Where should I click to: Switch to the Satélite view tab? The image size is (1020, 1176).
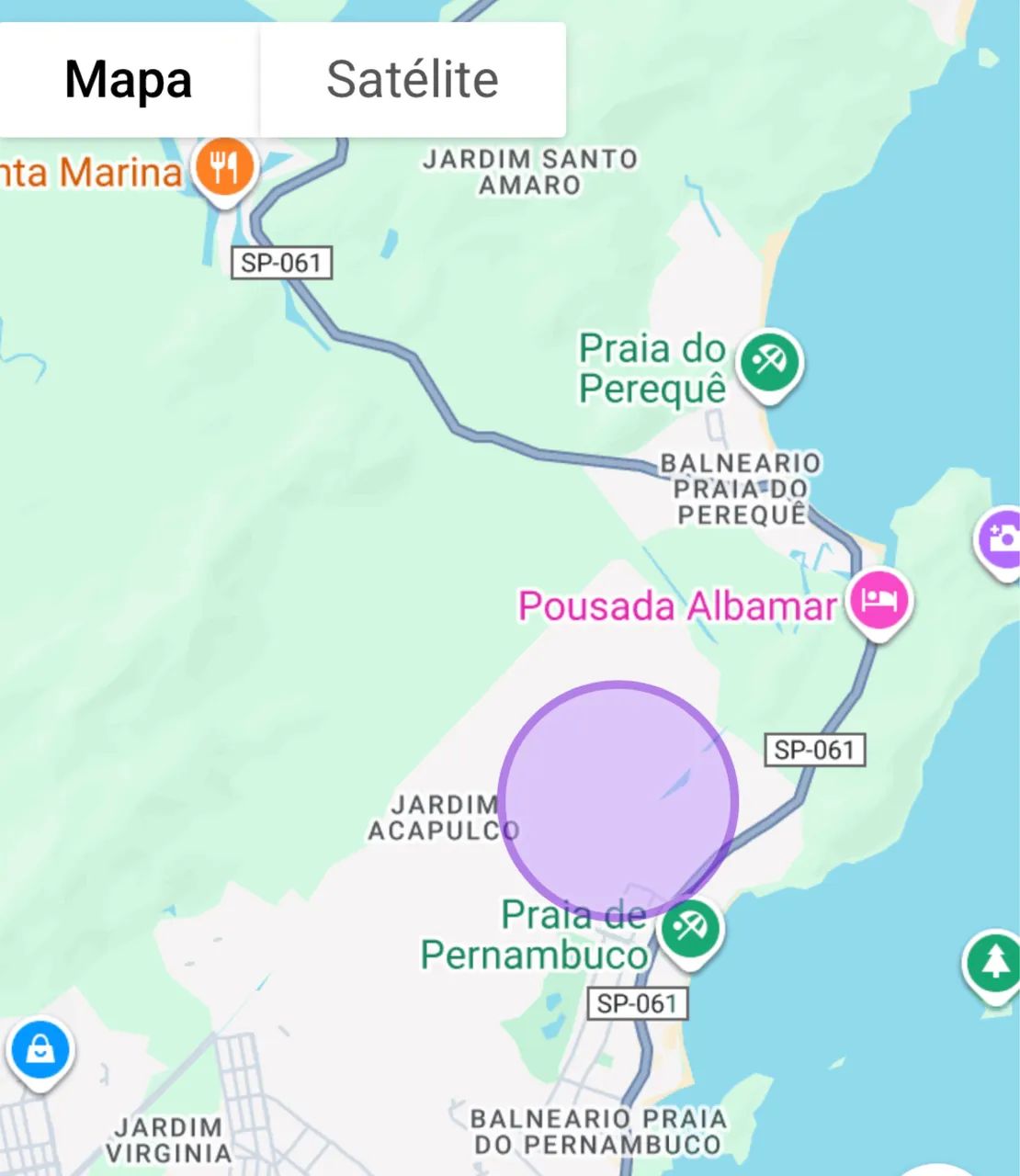[x=411, y=79]
